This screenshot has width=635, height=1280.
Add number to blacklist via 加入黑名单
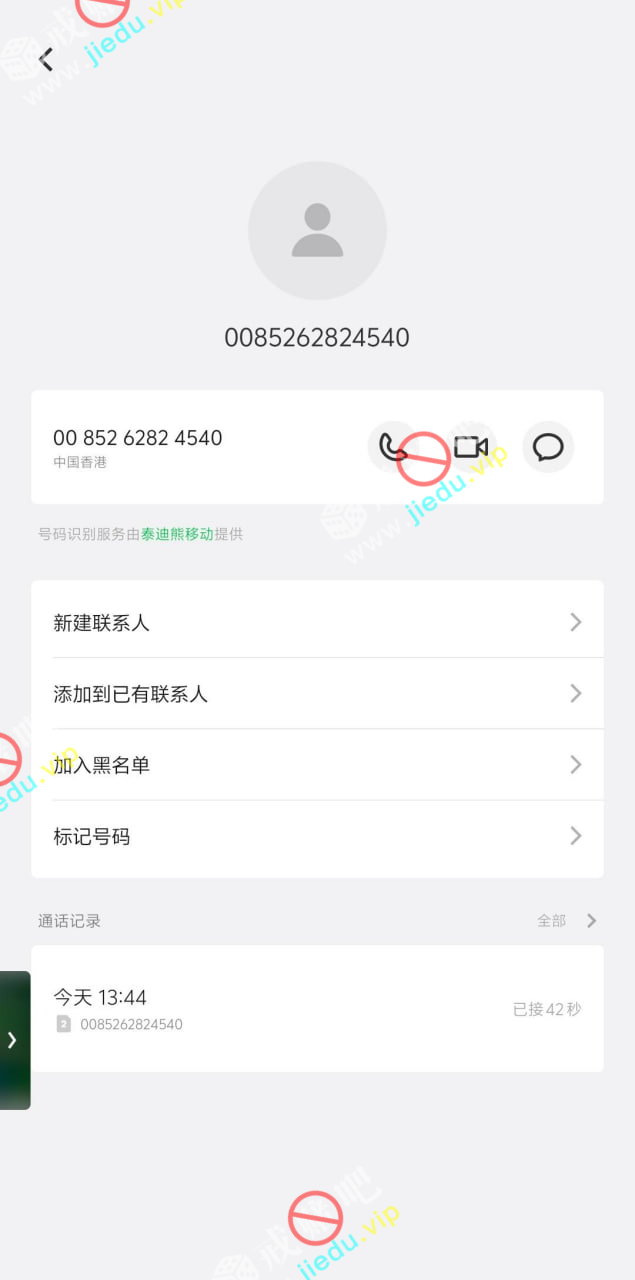click(x=317, y=765)
